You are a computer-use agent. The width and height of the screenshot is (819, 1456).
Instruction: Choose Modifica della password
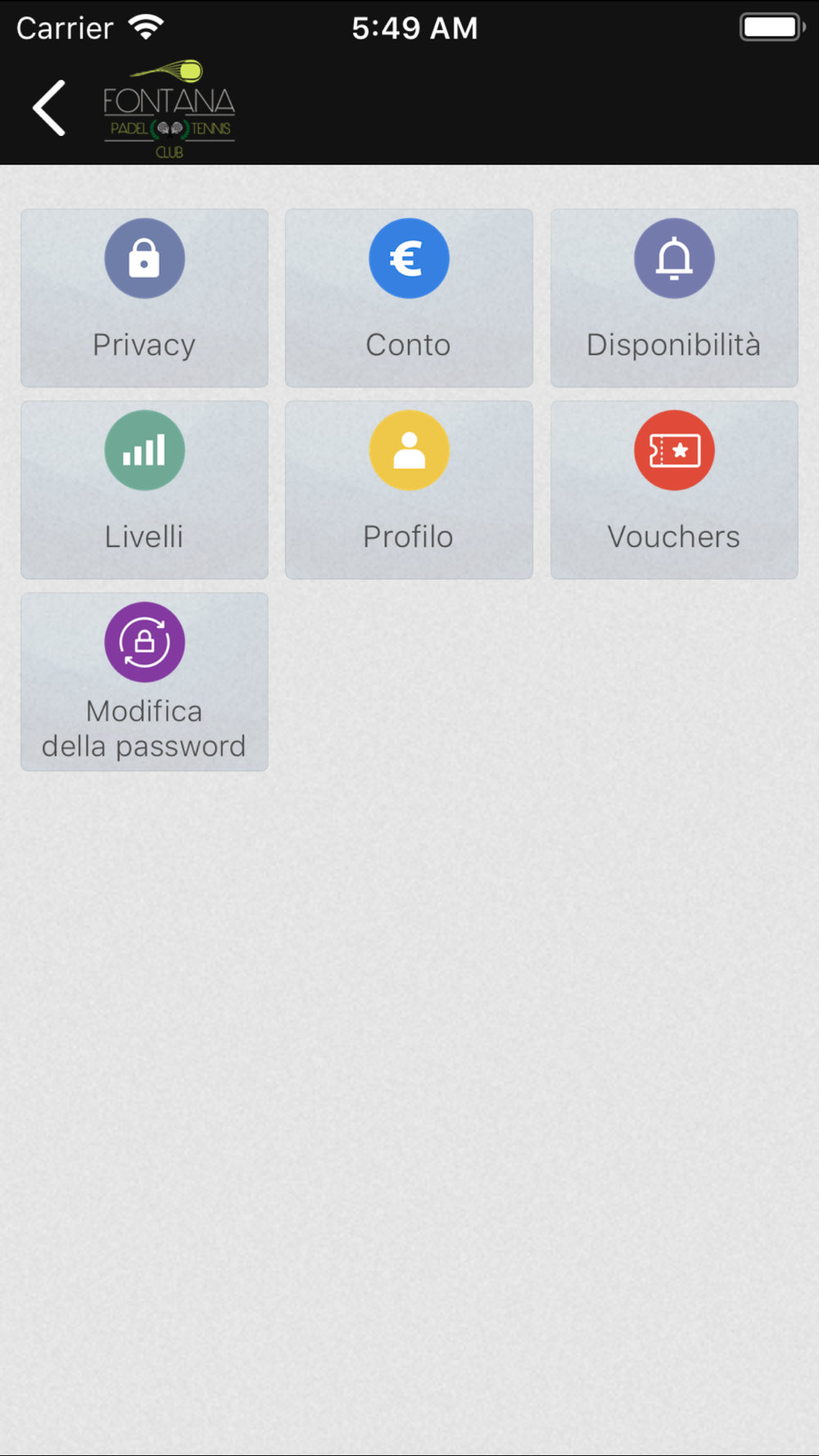144,681
